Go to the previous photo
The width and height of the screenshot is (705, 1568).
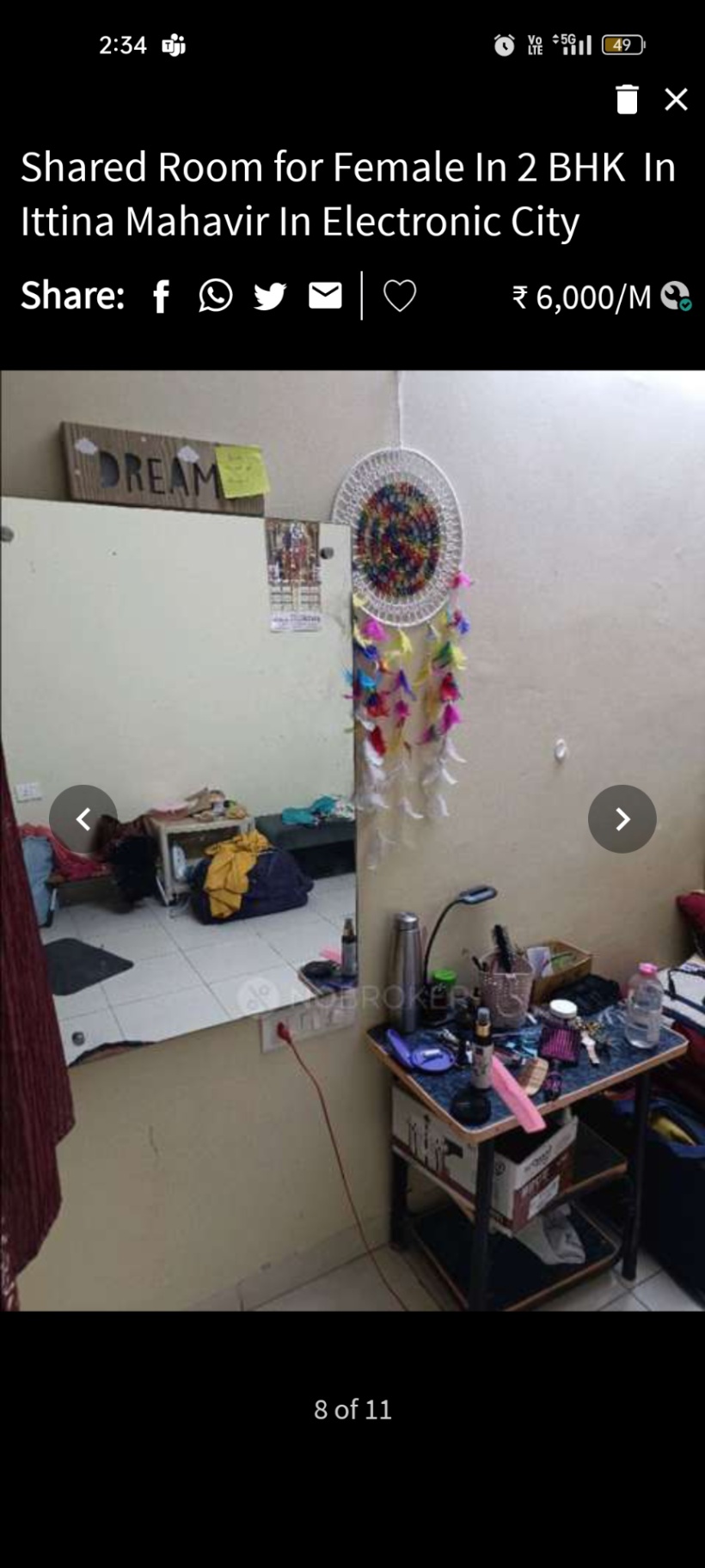(83, 818)
